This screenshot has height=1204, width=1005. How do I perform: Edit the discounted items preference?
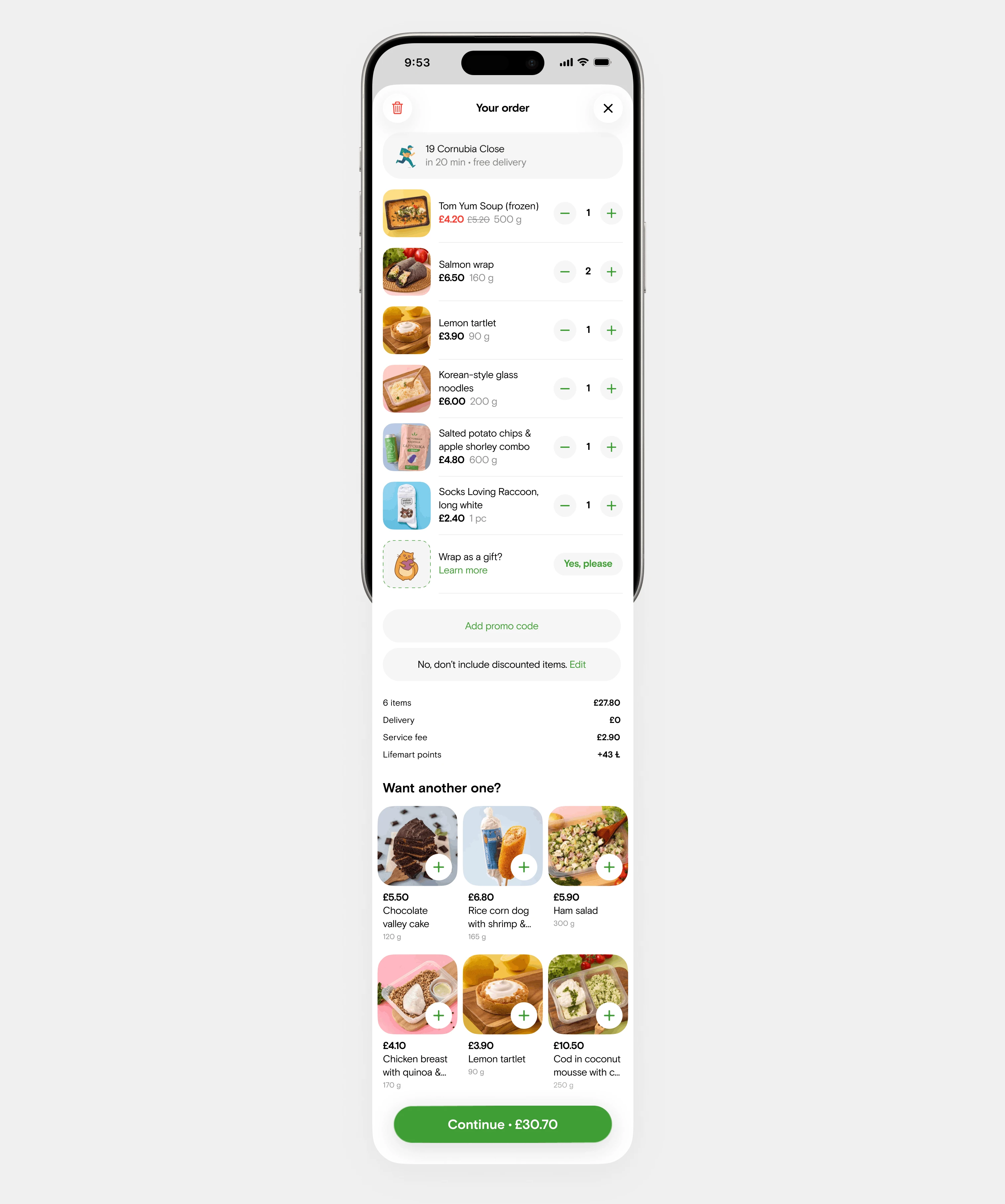[577, 664]
